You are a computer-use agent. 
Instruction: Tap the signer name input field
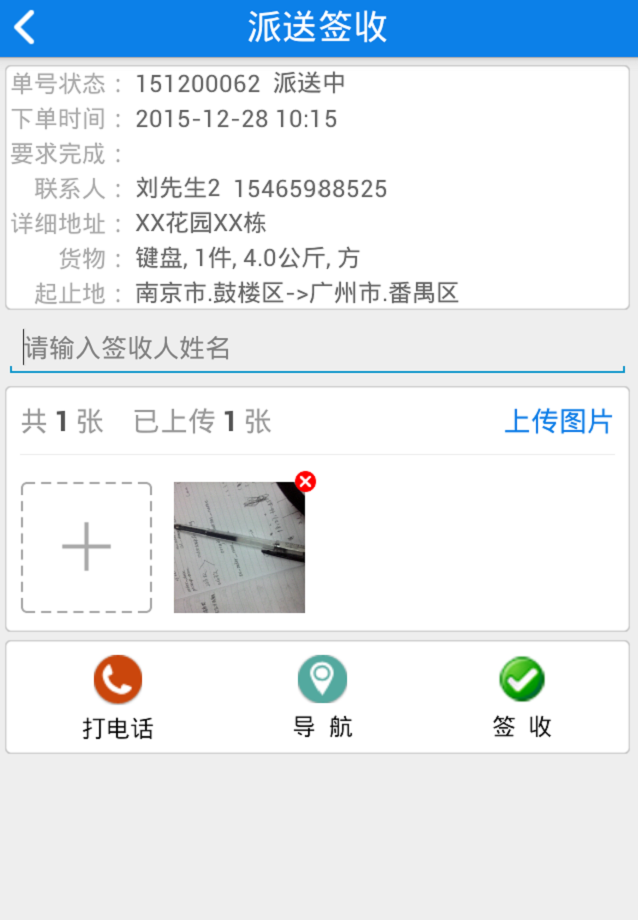pos(318,349)
